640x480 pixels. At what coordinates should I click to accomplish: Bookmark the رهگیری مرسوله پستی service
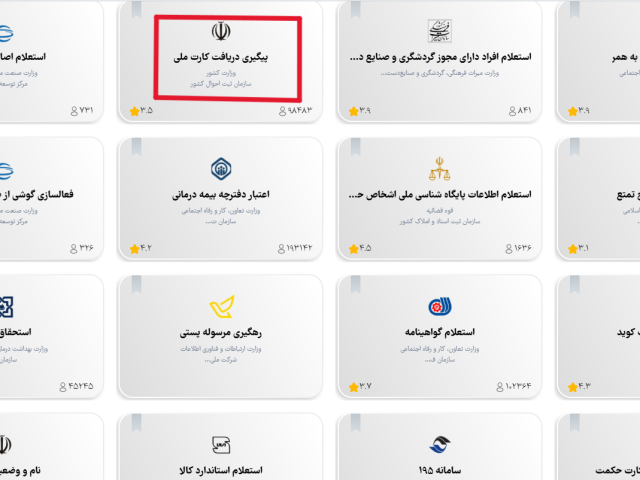135,286
